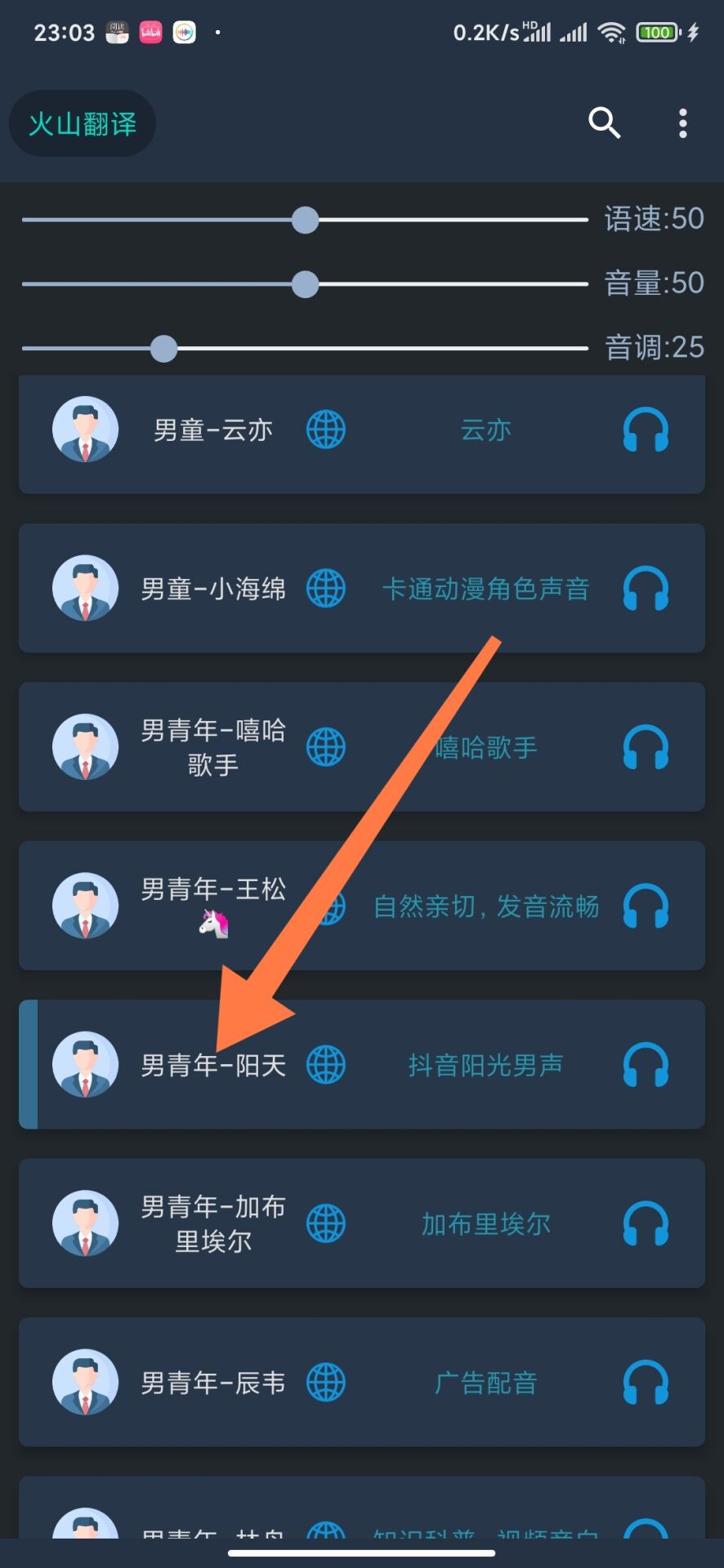Play the 嘻哈歌手 voice preview
The image size is (724, 1568).
[x=646, y=747]
